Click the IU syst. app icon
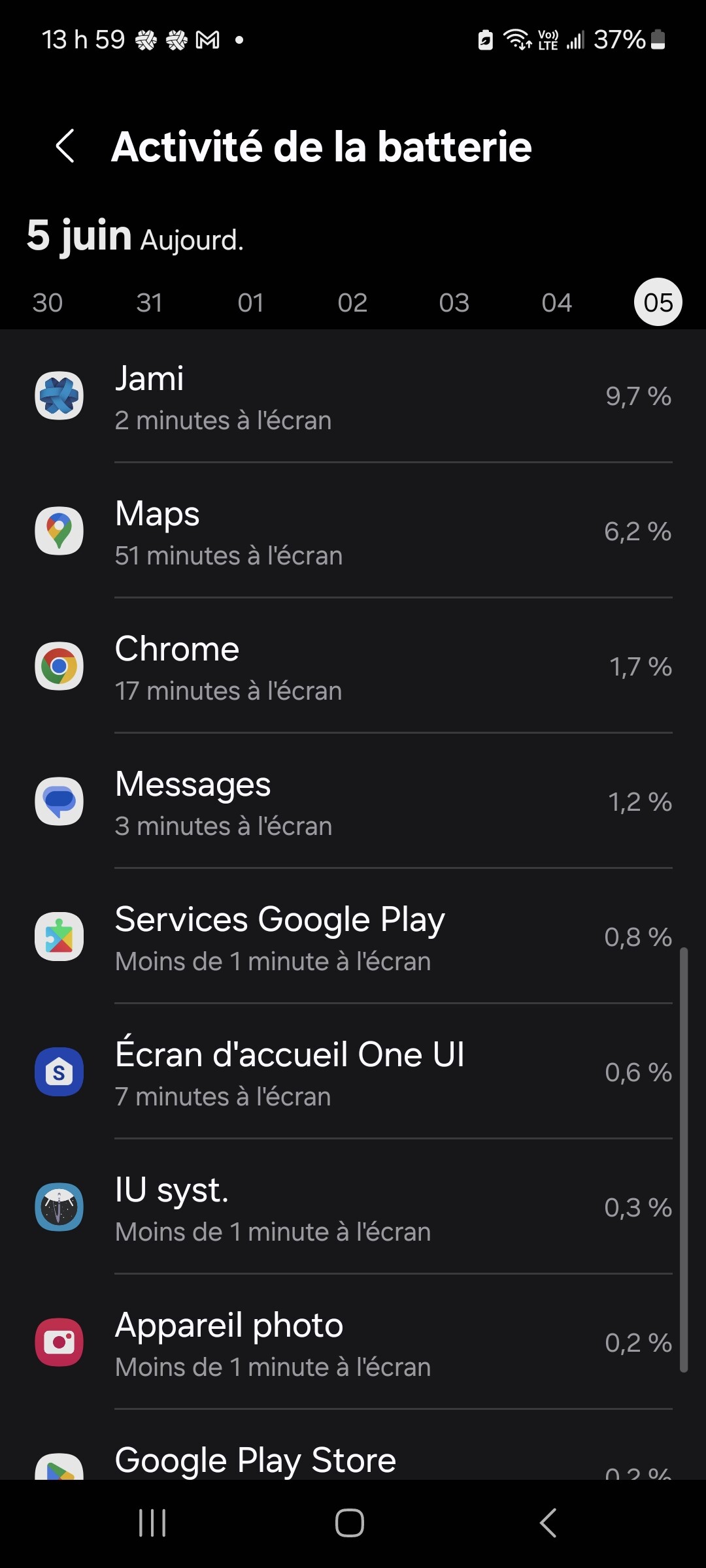The image size is (706, 1568). [59, 1207]
